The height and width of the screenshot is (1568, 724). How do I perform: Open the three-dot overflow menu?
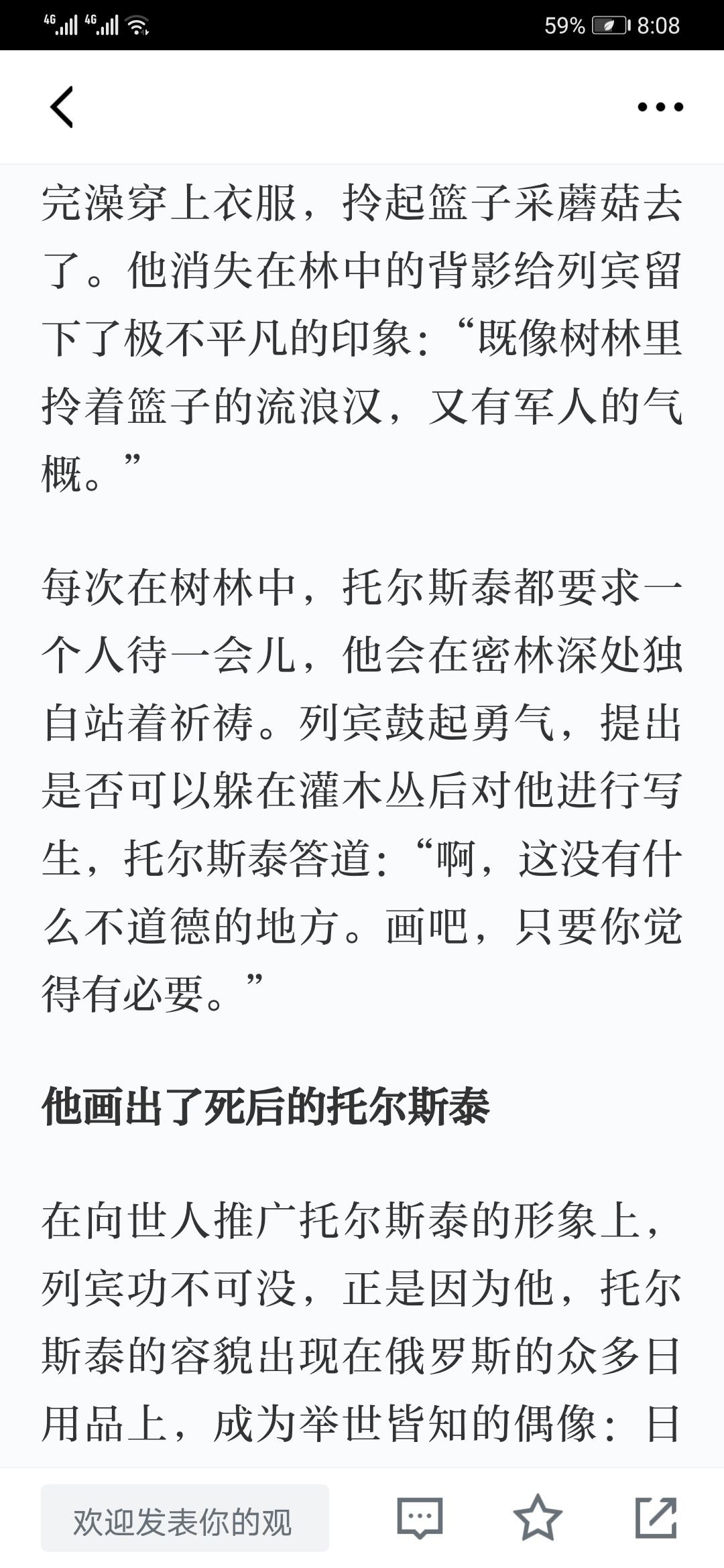(x=660, y=107)
